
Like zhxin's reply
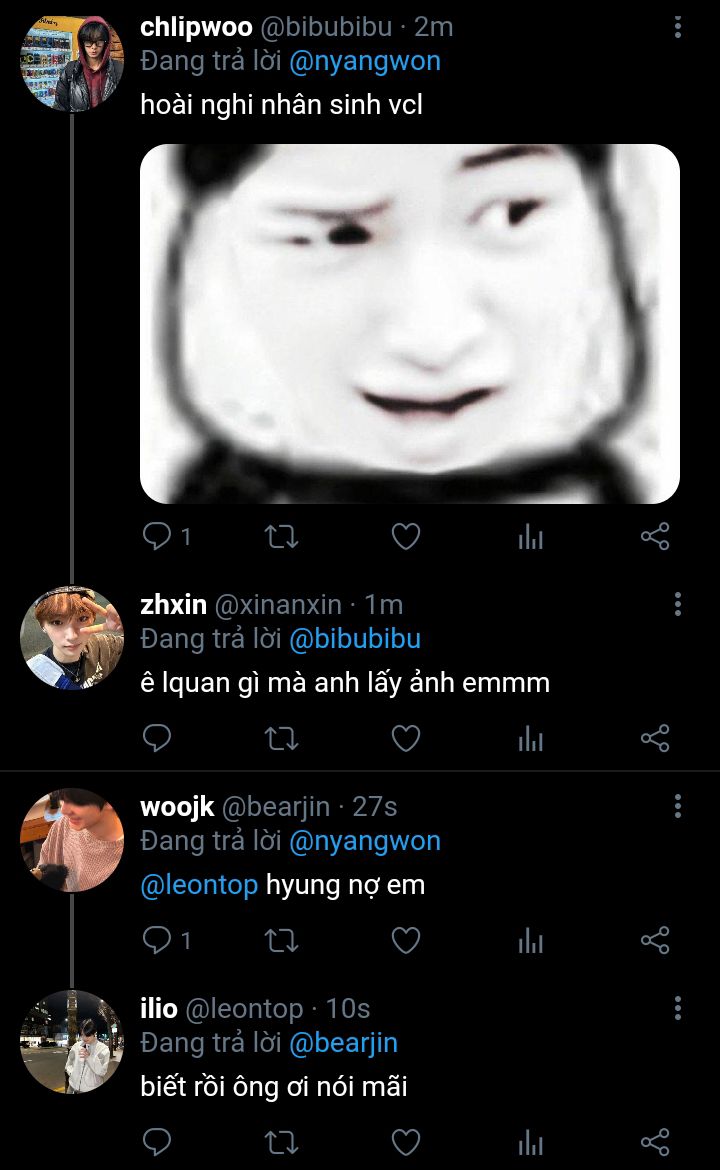pos(405,739)
